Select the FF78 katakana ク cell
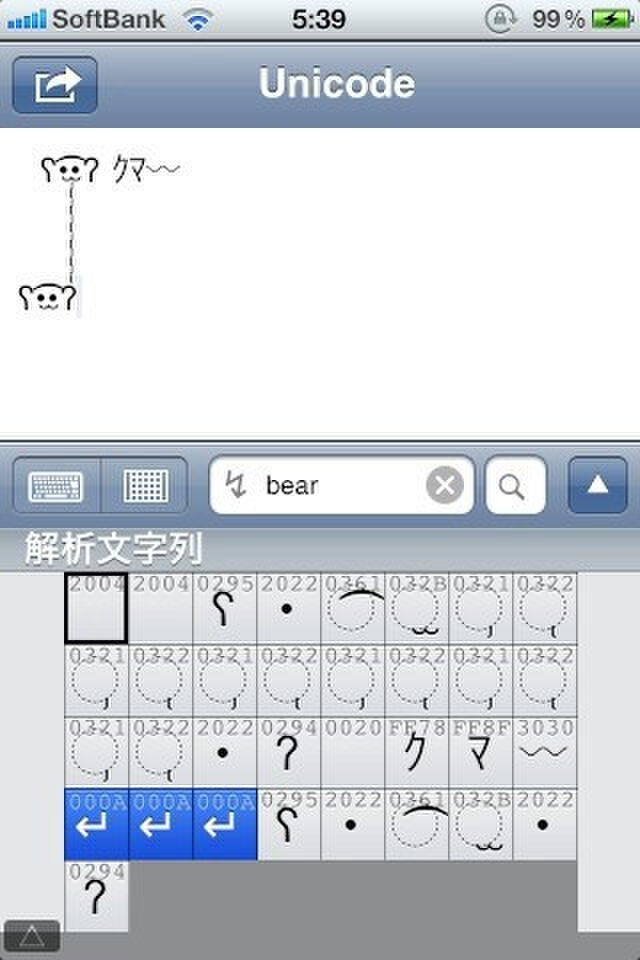 click(x=417, y=752)
